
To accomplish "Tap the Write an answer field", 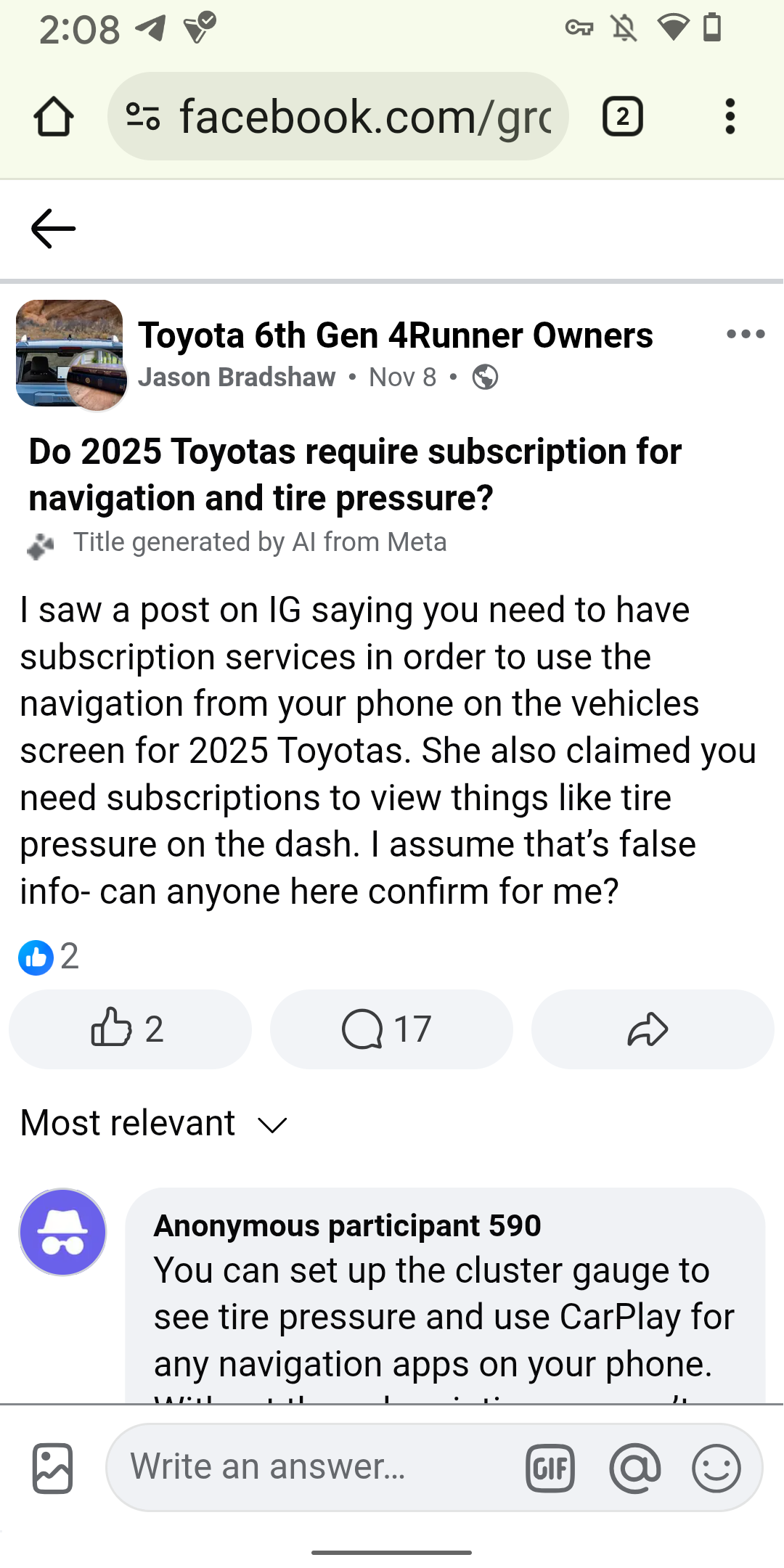I will (312, 1466).
